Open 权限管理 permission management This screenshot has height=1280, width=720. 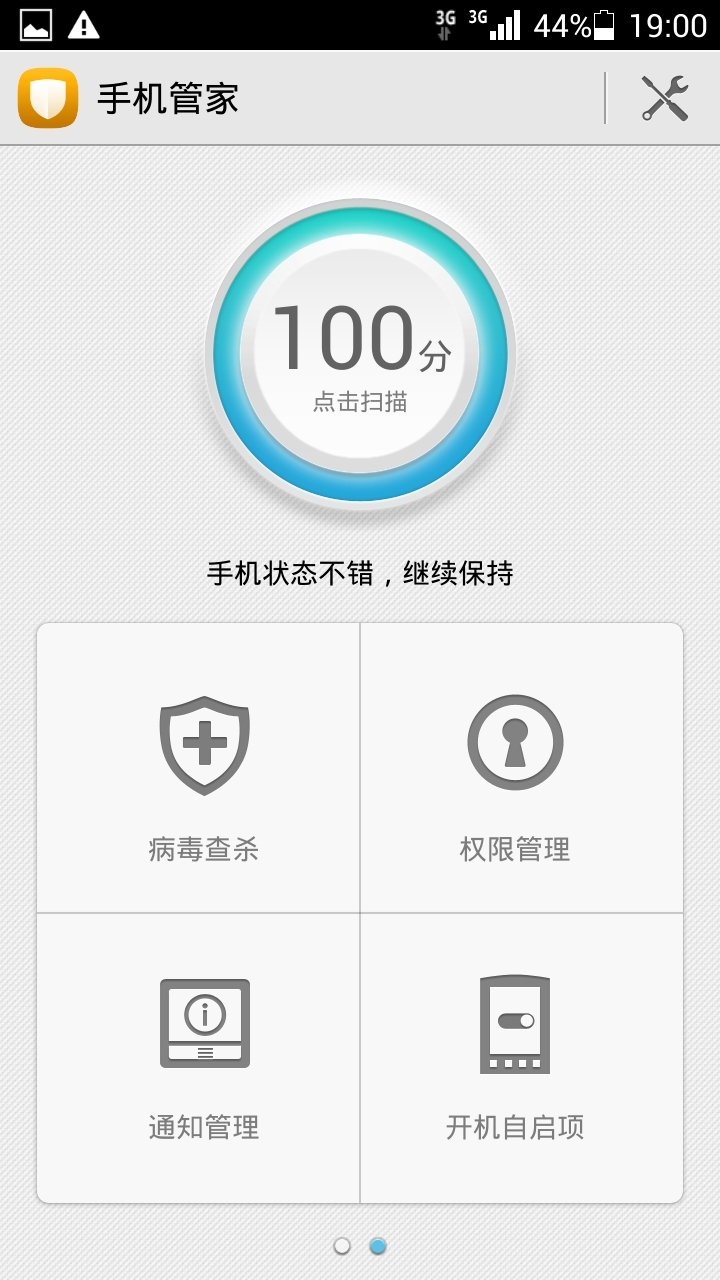(522, 768)
